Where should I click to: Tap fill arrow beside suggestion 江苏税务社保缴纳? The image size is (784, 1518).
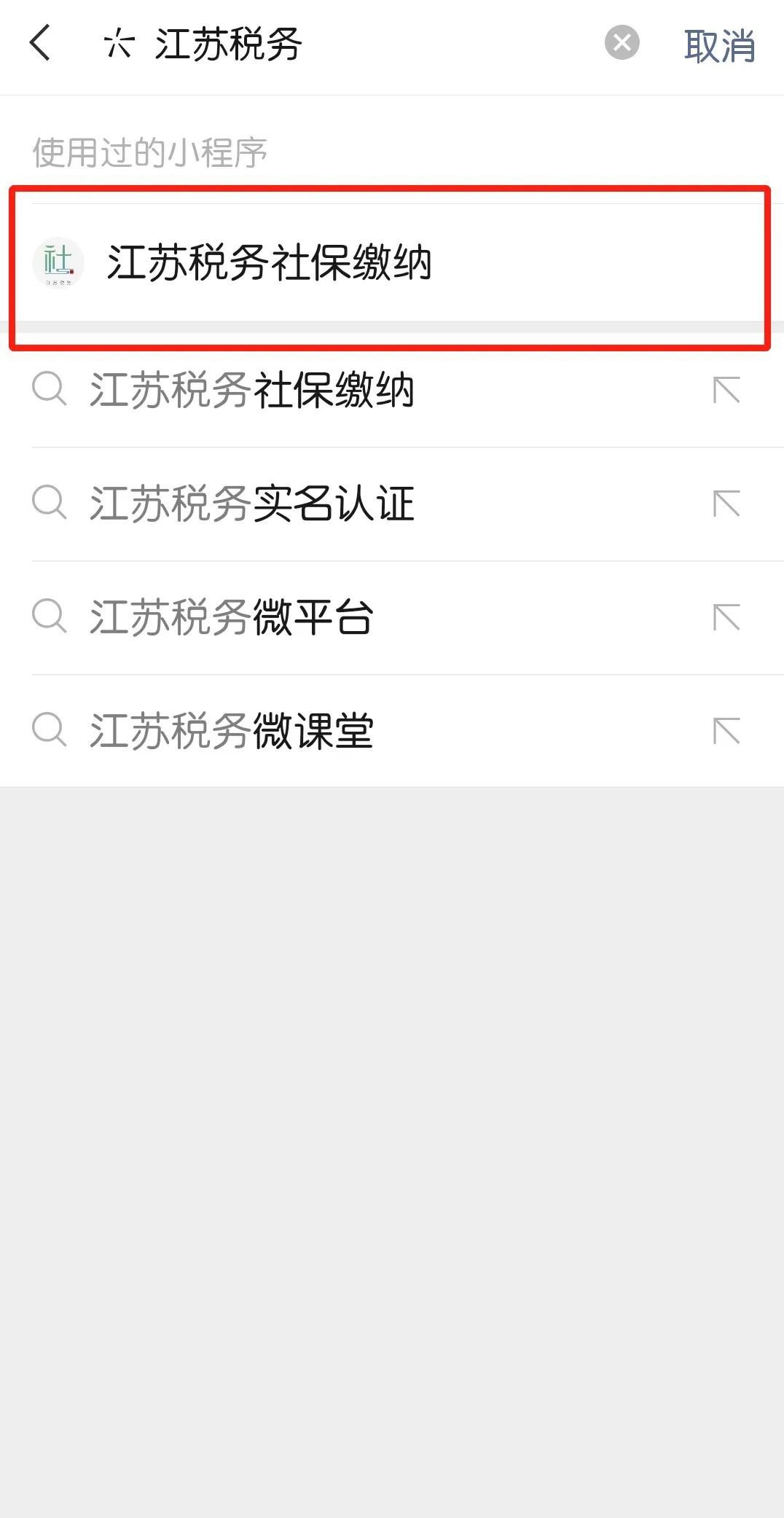pyautogui.click(x=726, y=390)
